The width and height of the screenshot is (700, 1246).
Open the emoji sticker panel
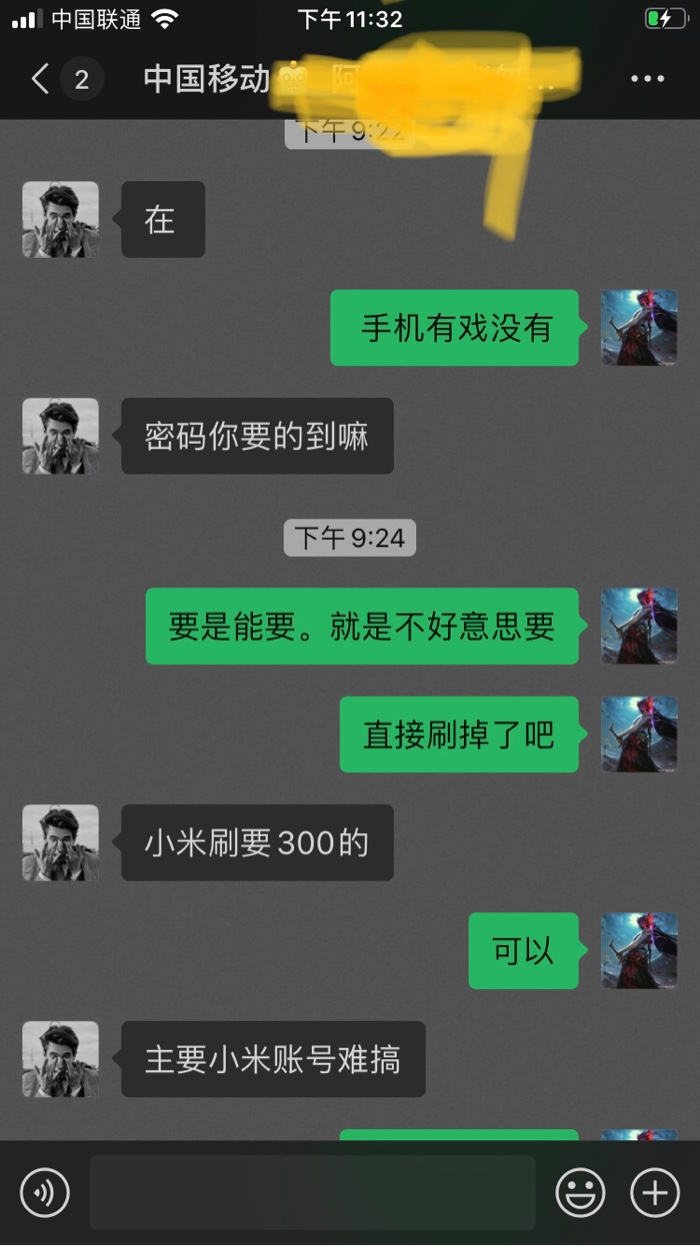[580, 1192]
